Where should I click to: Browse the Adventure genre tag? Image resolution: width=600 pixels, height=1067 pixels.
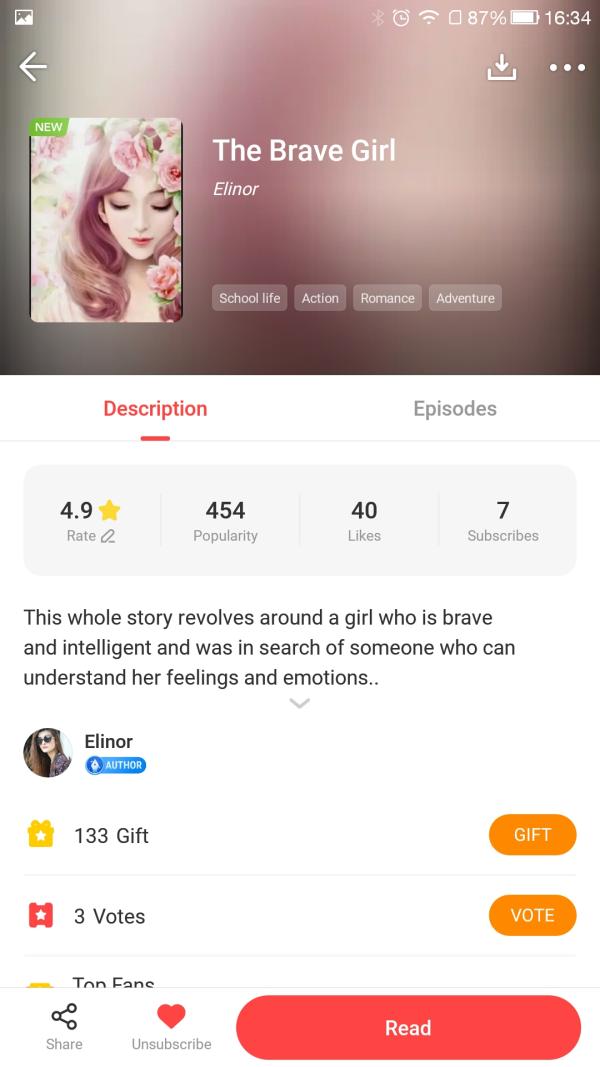[x=465, y=298]
